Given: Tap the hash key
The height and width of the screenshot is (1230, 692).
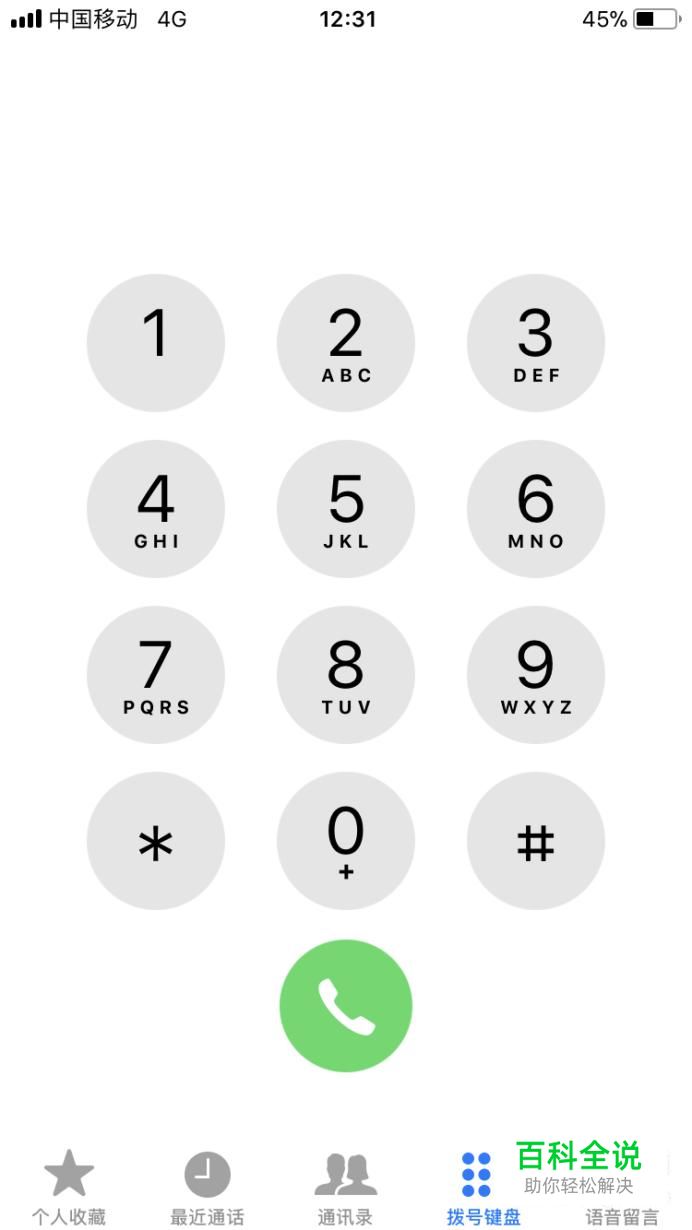Looking at the screenshot, I should pos(536,841).
